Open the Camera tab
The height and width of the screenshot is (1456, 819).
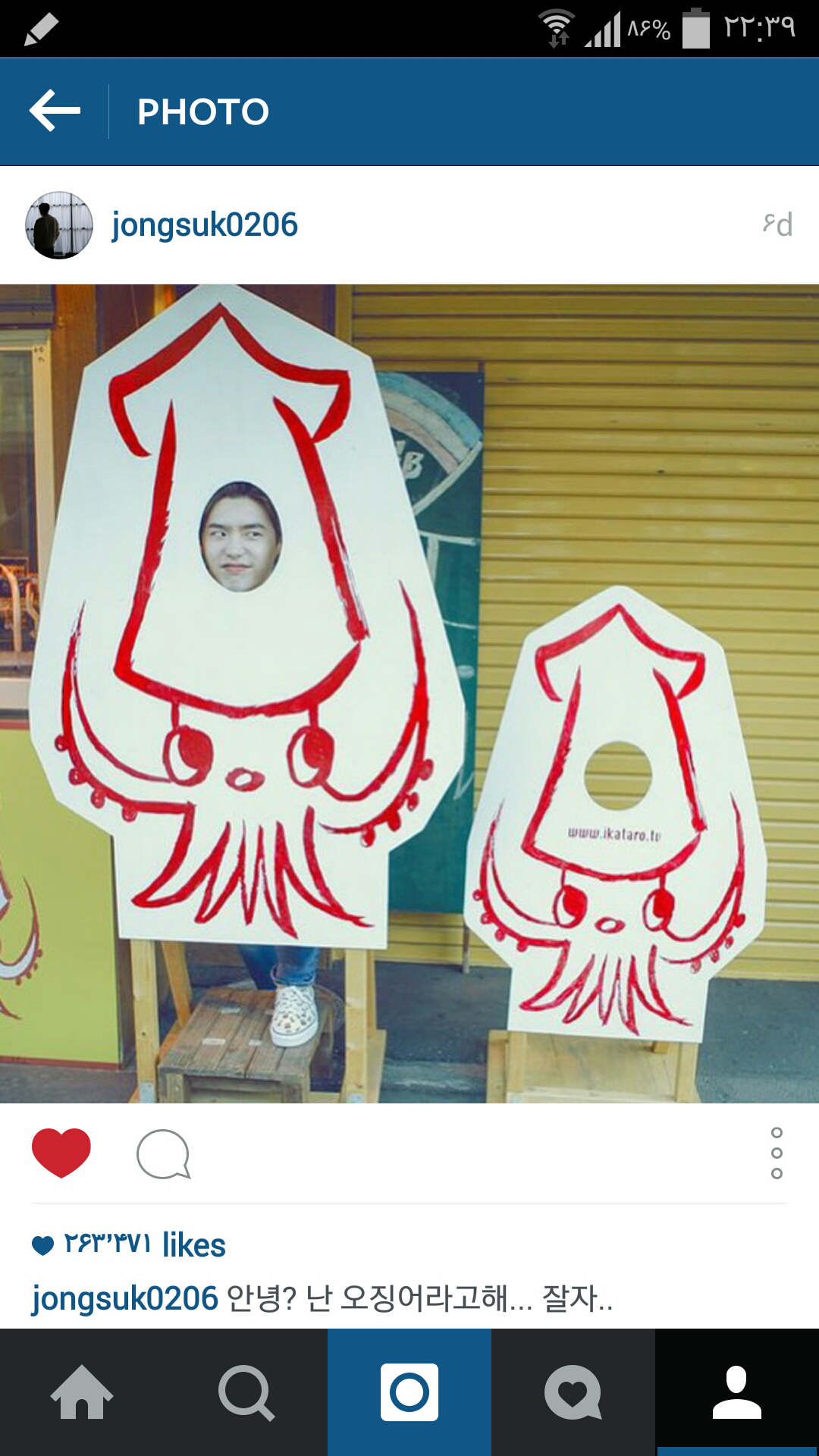click(x=409, y=1392)
